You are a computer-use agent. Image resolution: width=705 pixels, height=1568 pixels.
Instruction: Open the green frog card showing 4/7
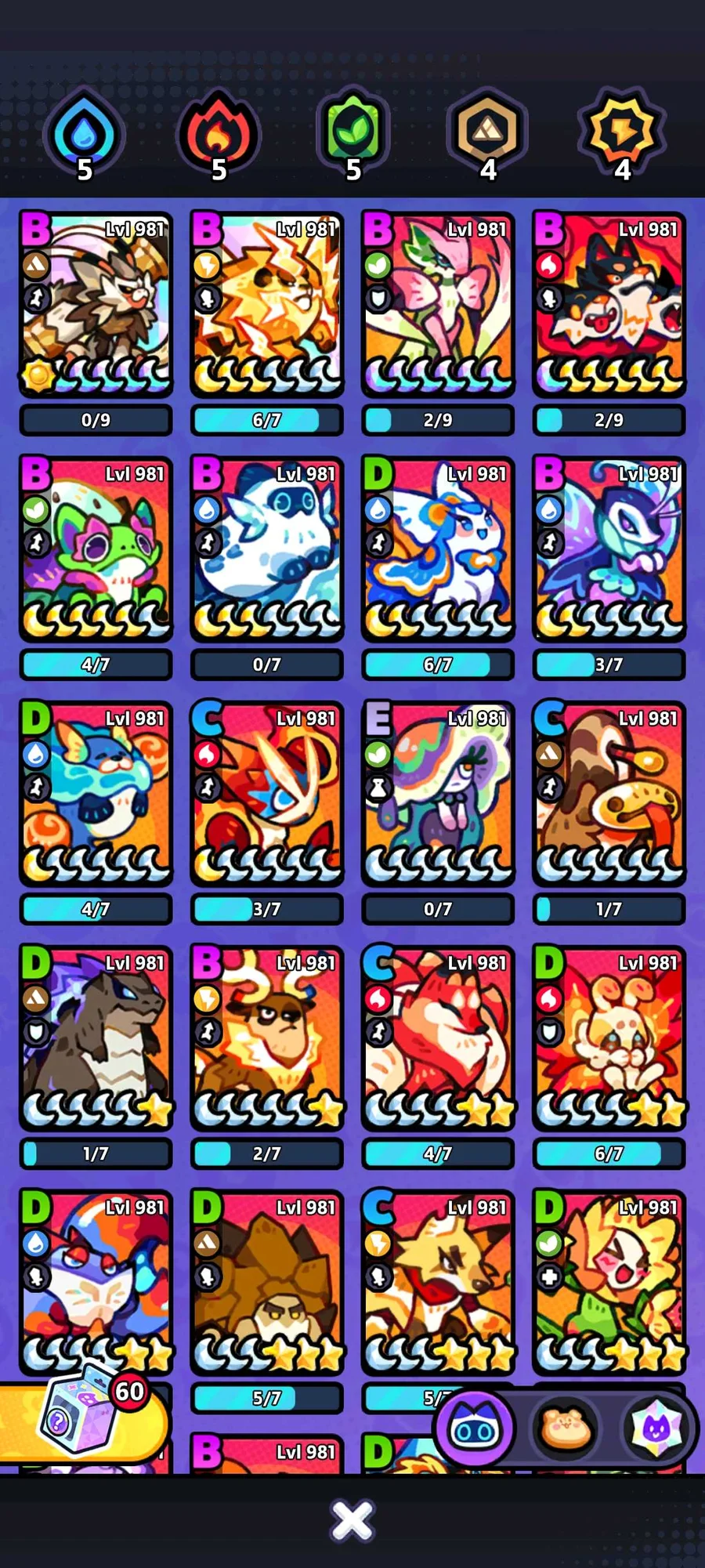pyautogui.click(x=96, y=550)
